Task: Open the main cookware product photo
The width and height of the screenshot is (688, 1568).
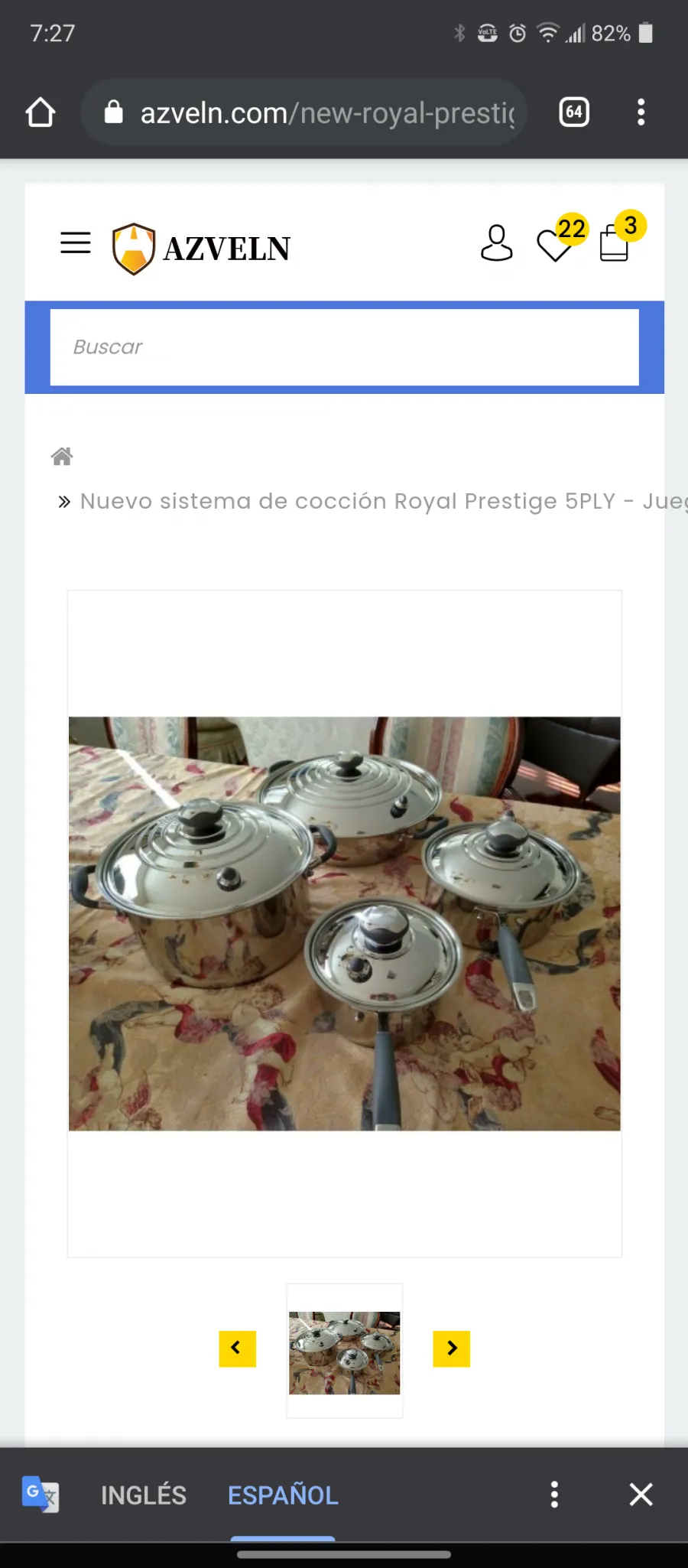Action: coord(345,923)
